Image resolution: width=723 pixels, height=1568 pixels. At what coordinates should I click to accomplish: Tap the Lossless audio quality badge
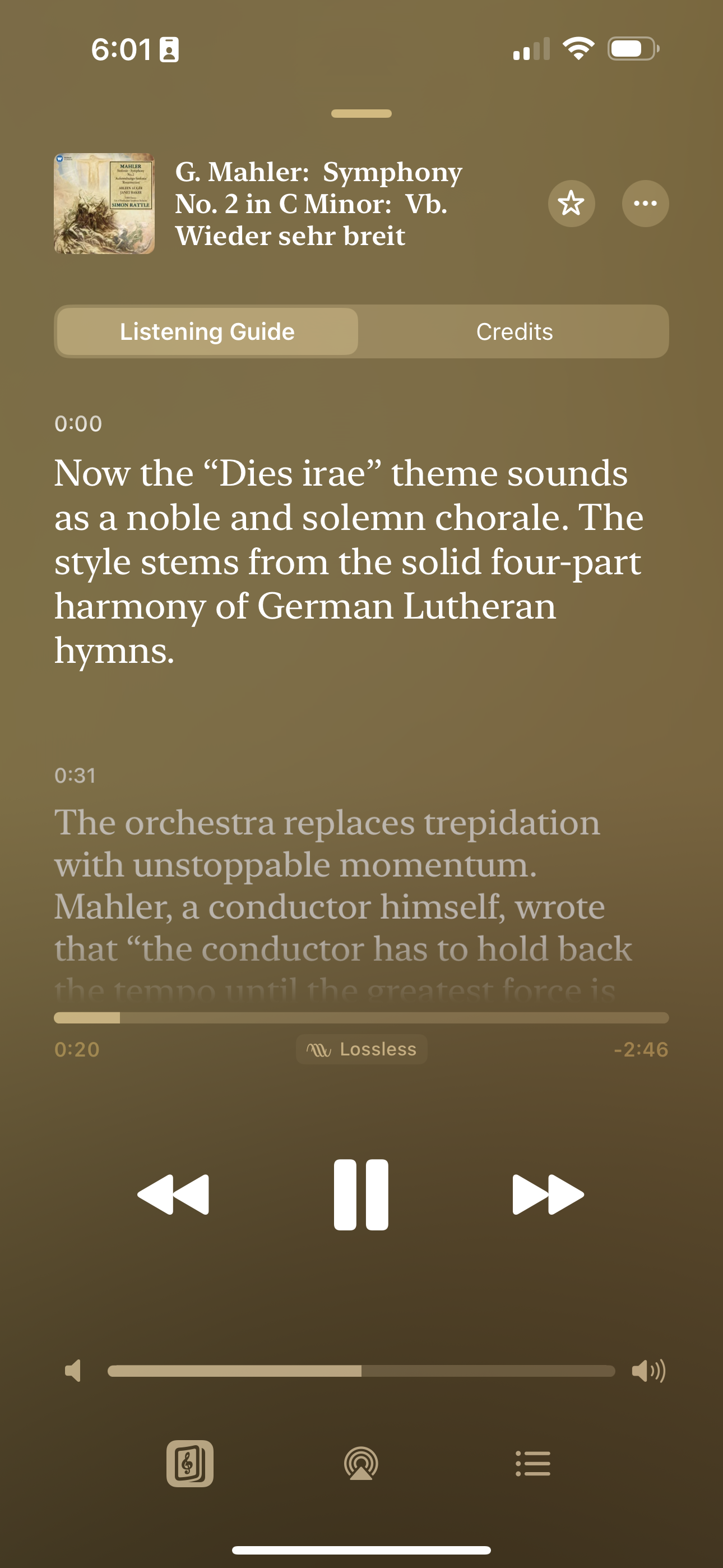(x=361, y=1049)
